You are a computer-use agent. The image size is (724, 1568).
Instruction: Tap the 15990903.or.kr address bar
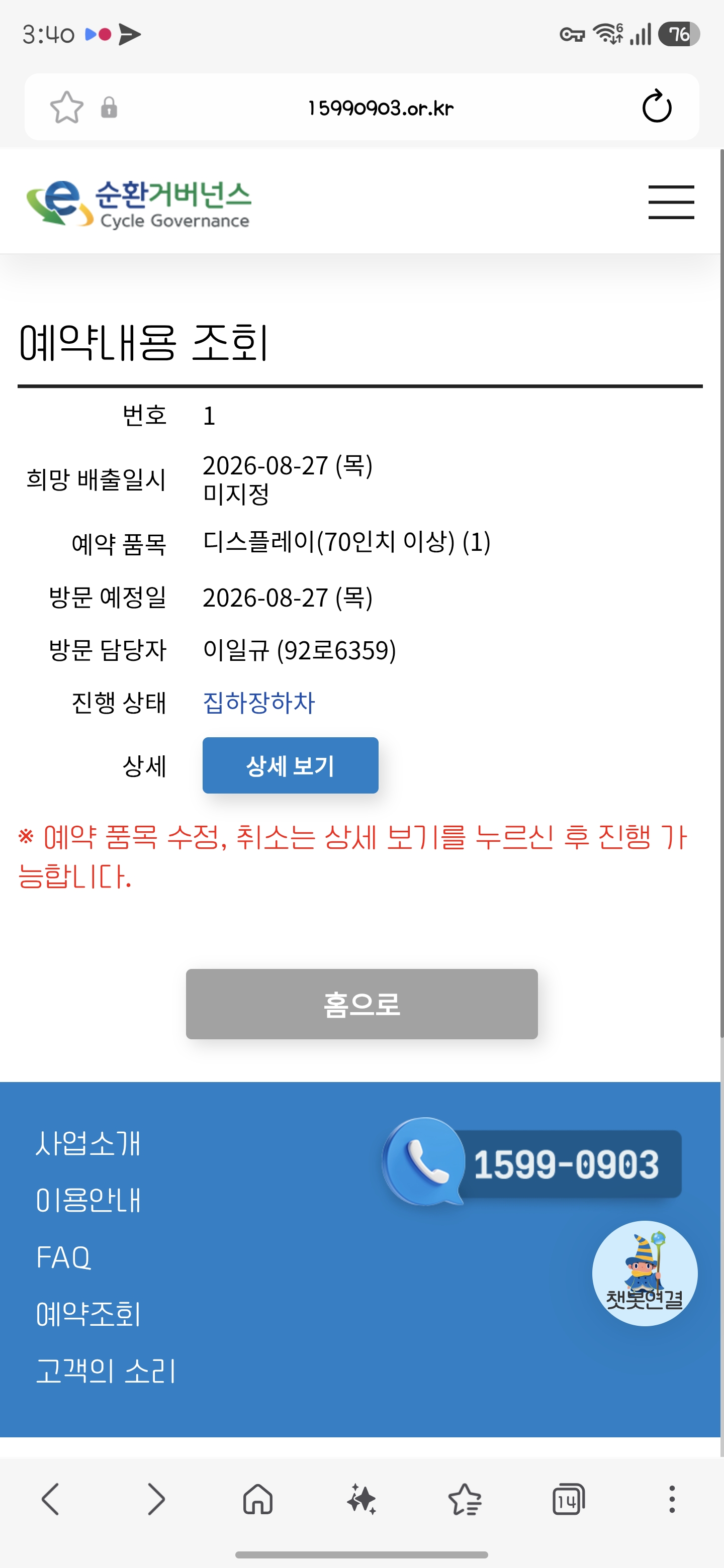(x=381, y=108)
